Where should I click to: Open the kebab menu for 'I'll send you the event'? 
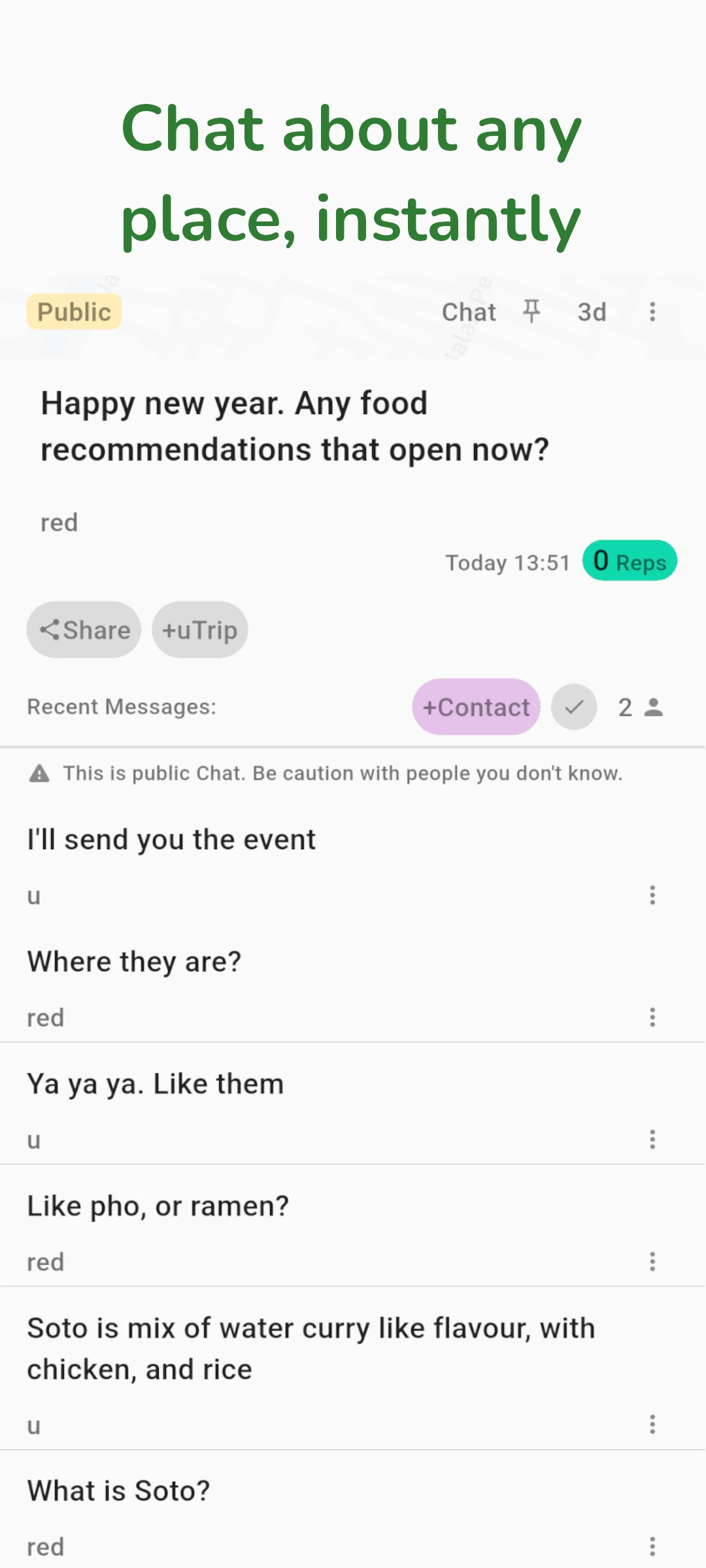(652, 895)
